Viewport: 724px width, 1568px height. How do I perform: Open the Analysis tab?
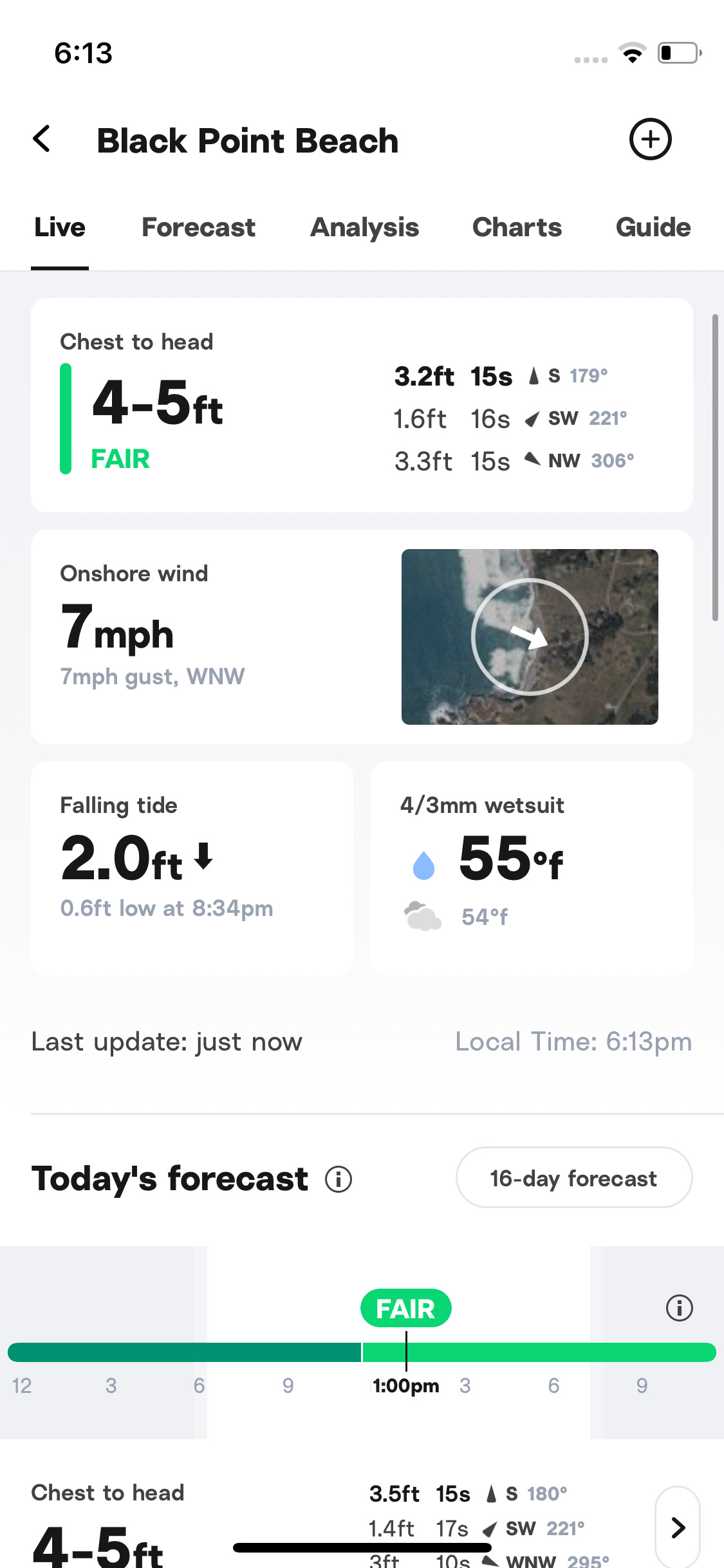pyautogui.click(x=364, y=227)
